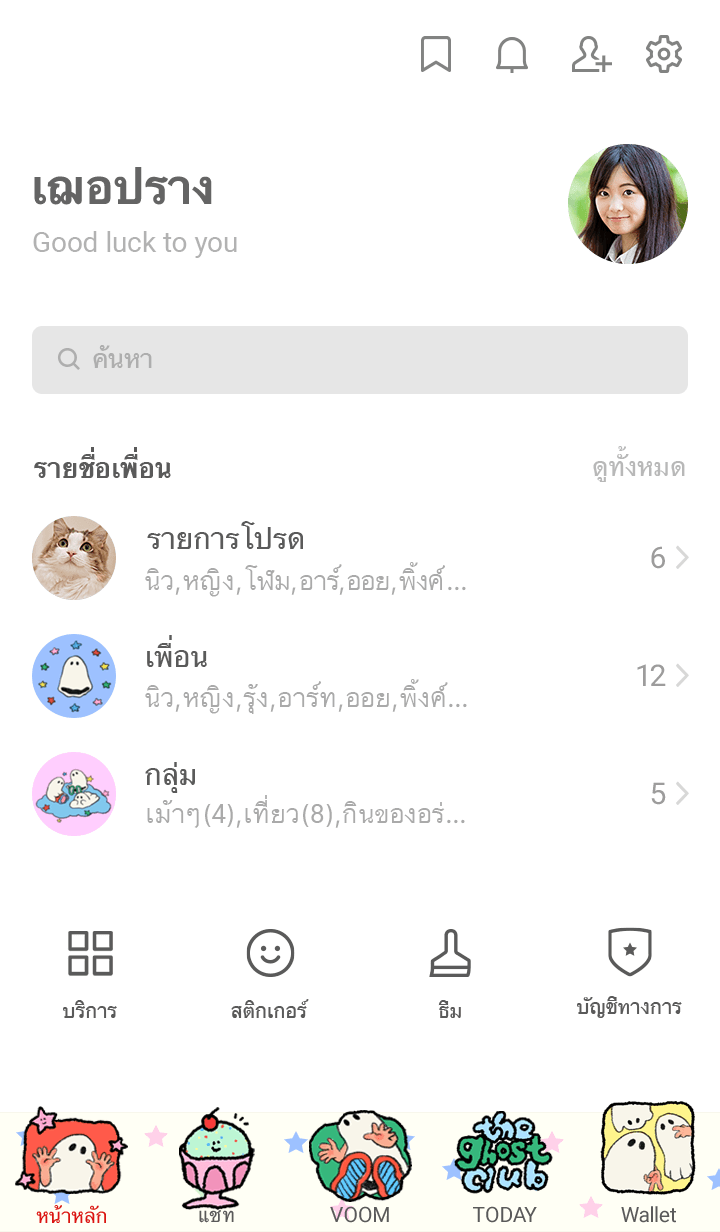Tap the add friend icon
The width and height of the screenshot is (720, 1232).
tap(590, 55)
